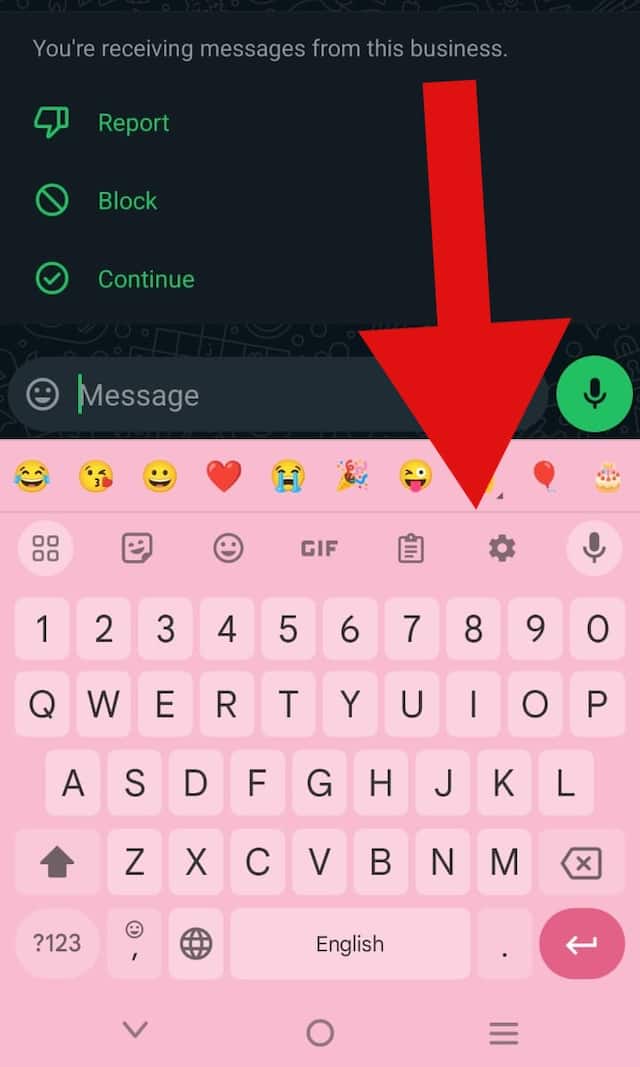
Task: Open the keyboard sticker panel
Action: [x=137, y=548]
